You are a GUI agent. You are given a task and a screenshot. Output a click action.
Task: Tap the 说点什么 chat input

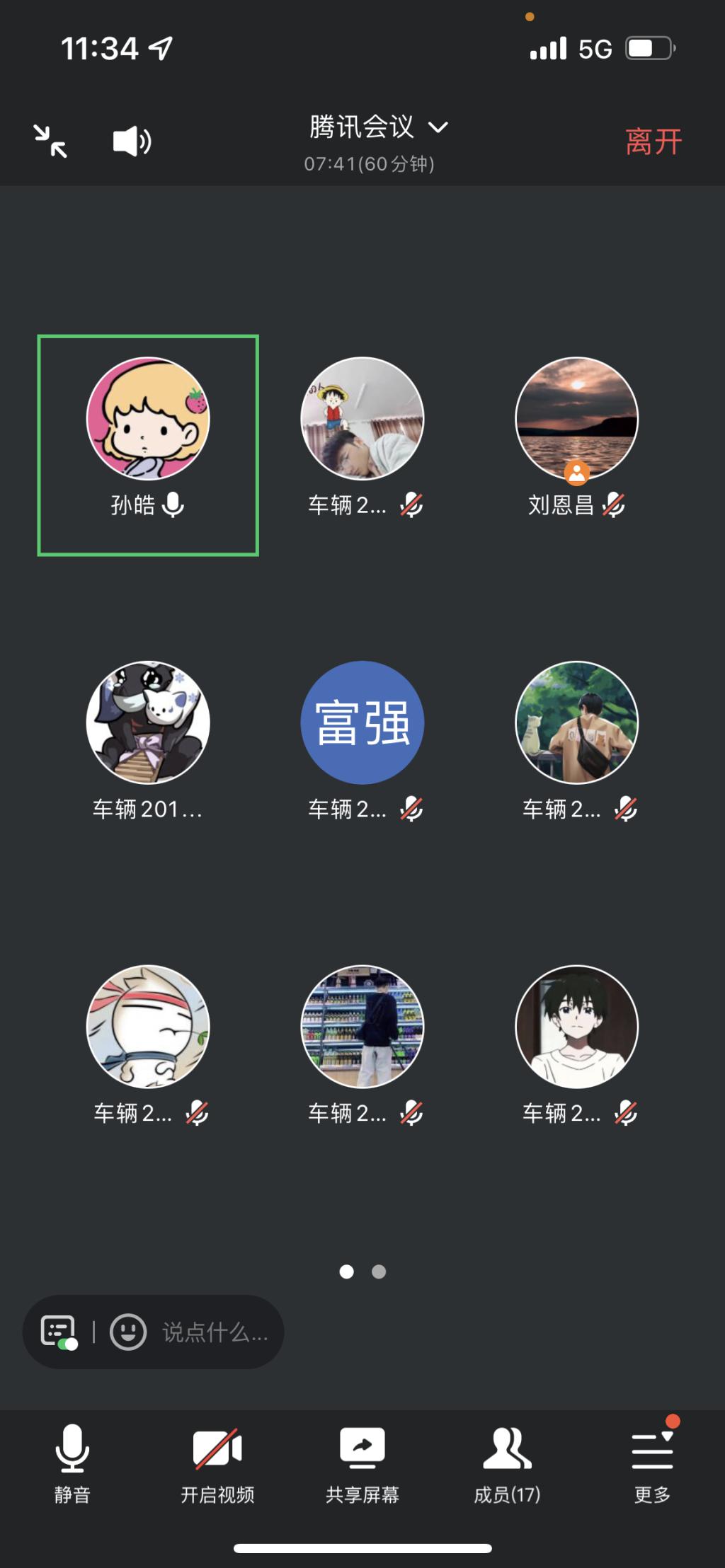point(215,1332)
